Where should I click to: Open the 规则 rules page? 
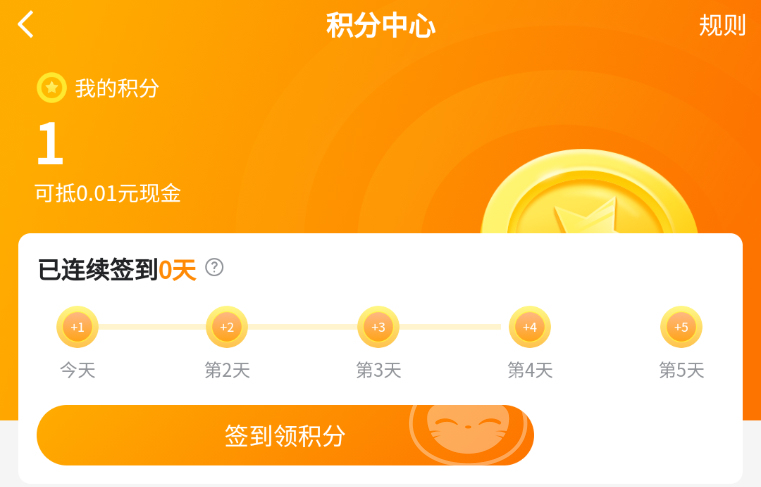[722, 26]
